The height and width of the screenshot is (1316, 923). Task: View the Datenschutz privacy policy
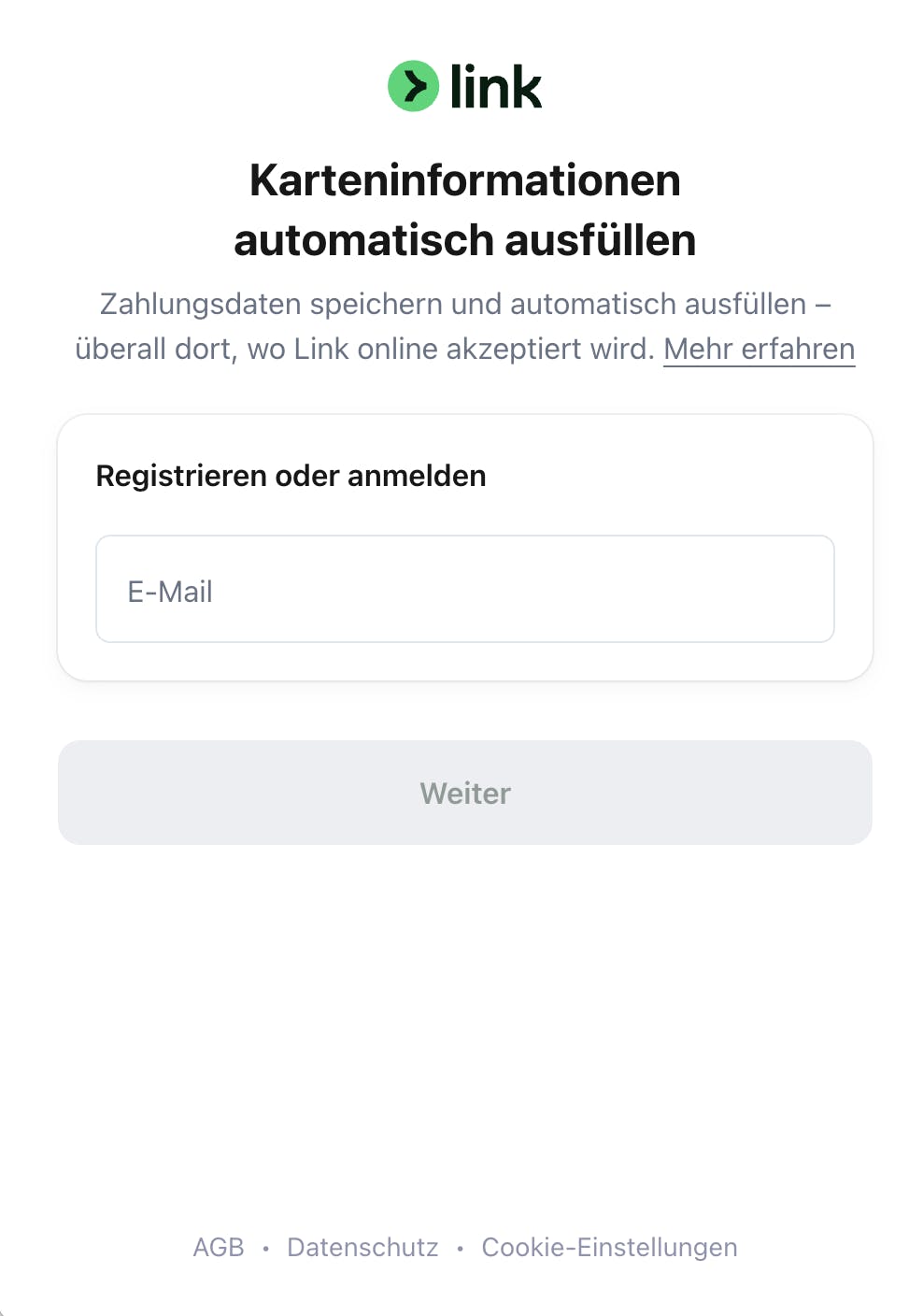(362, 1247)
